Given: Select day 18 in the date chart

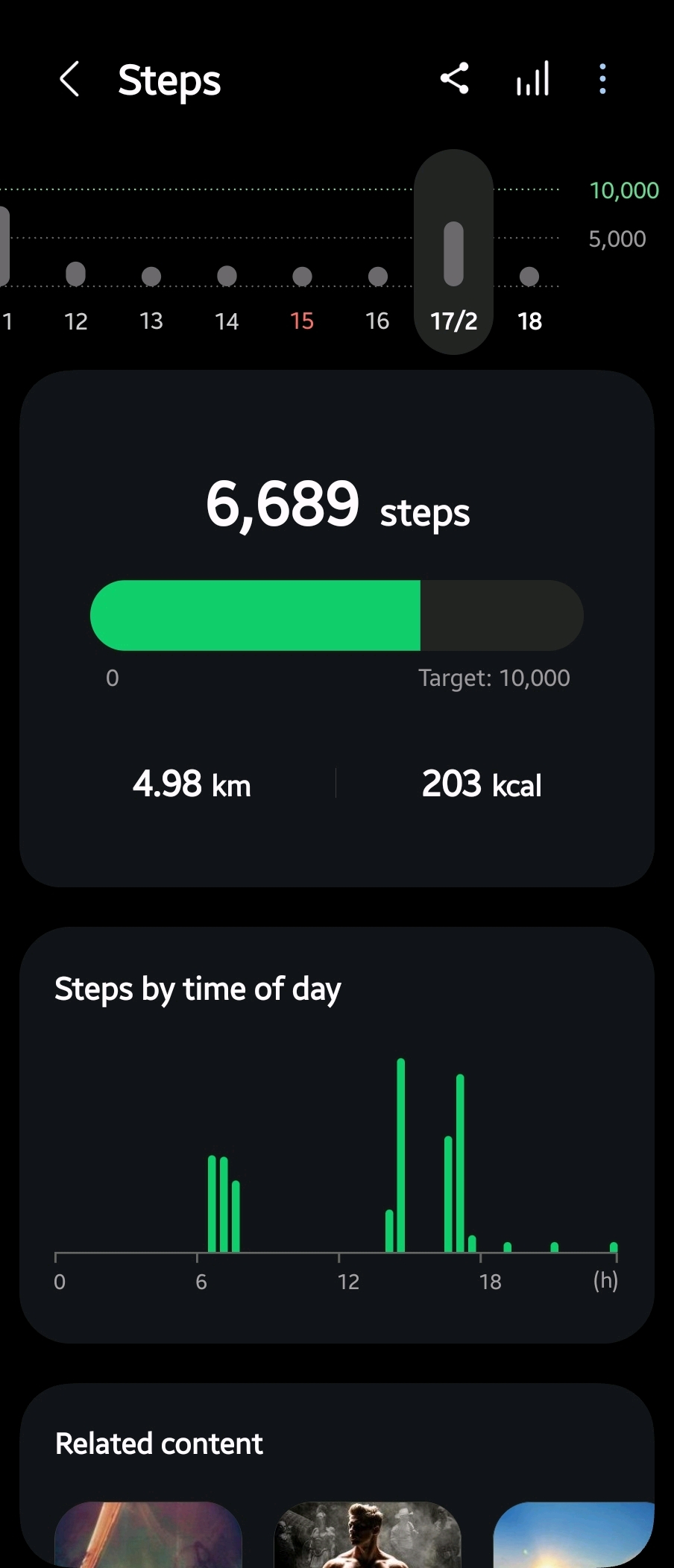Looking at the screenshot, I should 529,298.
